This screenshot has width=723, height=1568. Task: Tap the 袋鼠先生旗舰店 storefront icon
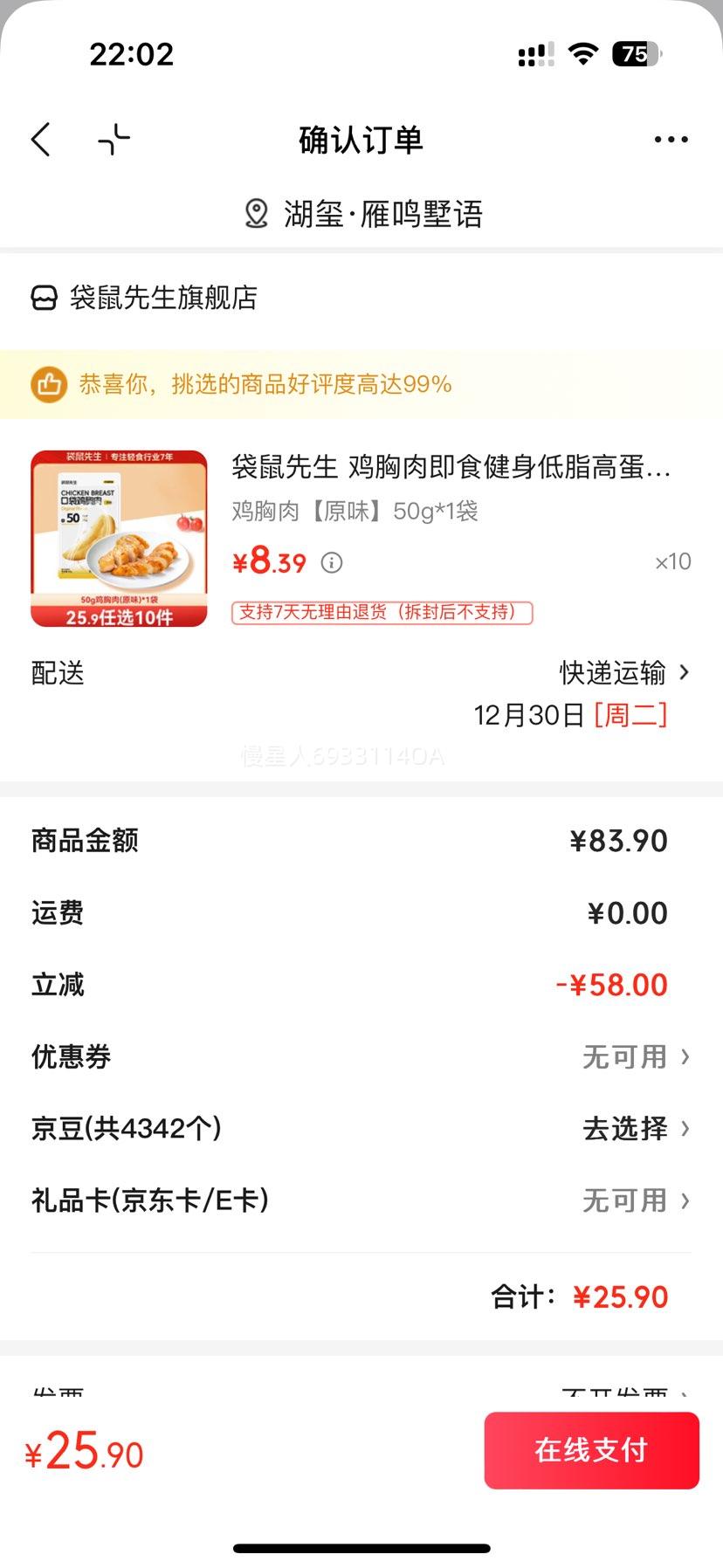[x=41, y=299]
